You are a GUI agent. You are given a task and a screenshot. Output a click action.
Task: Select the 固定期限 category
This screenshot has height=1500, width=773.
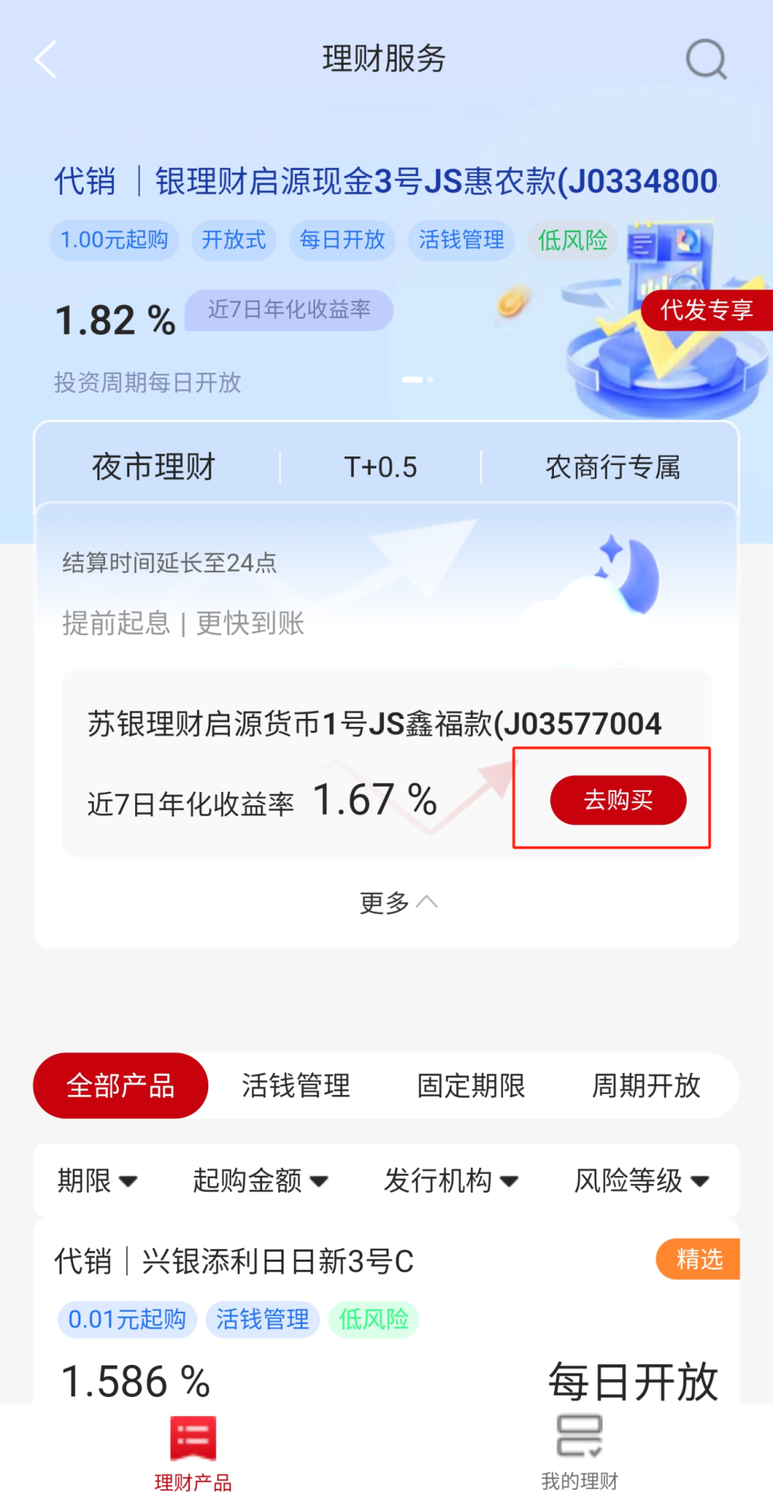[471, 1085]
